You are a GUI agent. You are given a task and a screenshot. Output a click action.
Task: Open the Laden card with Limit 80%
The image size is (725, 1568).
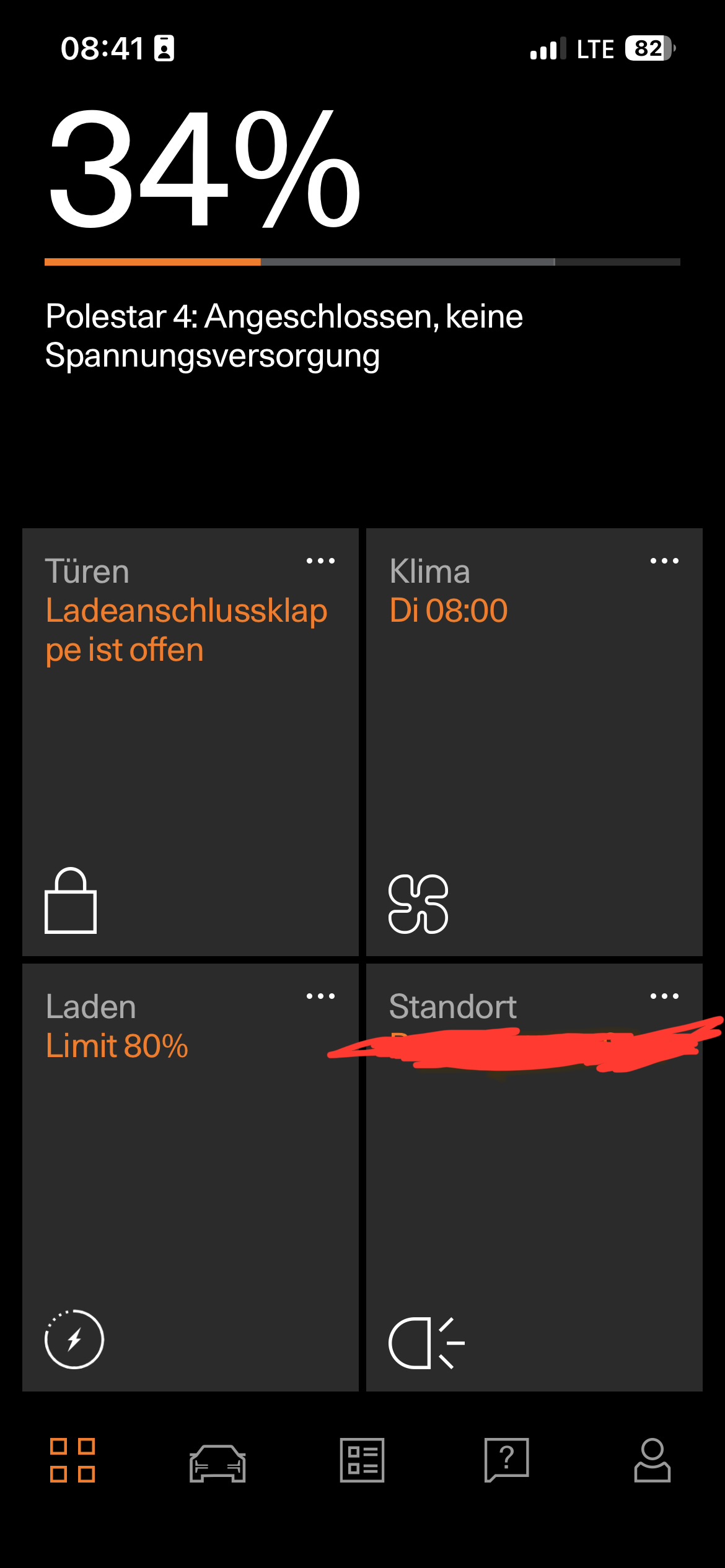click(190, 1177)
